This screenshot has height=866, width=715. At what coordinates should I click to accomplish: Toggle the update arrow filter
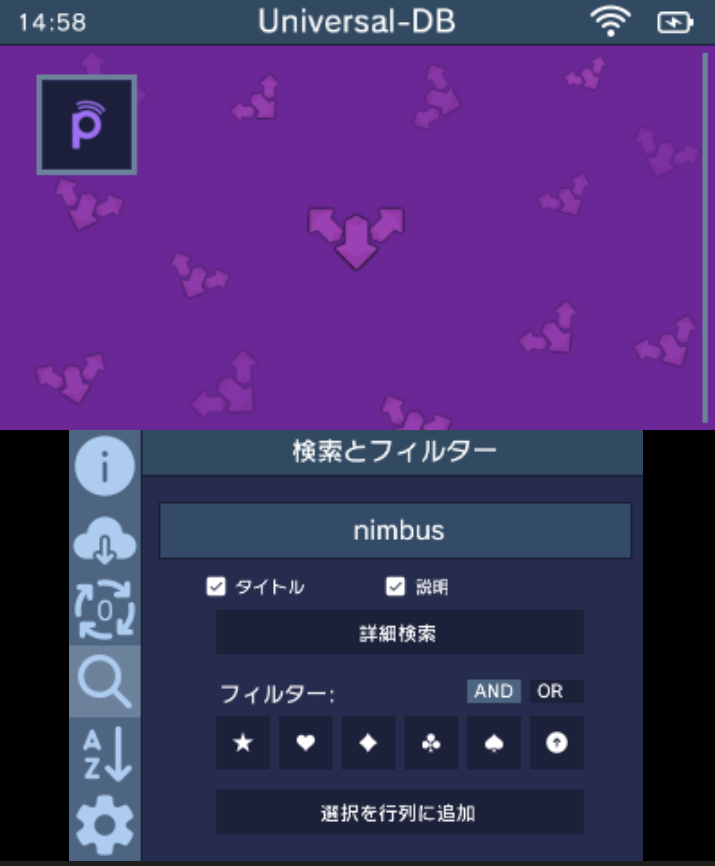tap(556, 743)
